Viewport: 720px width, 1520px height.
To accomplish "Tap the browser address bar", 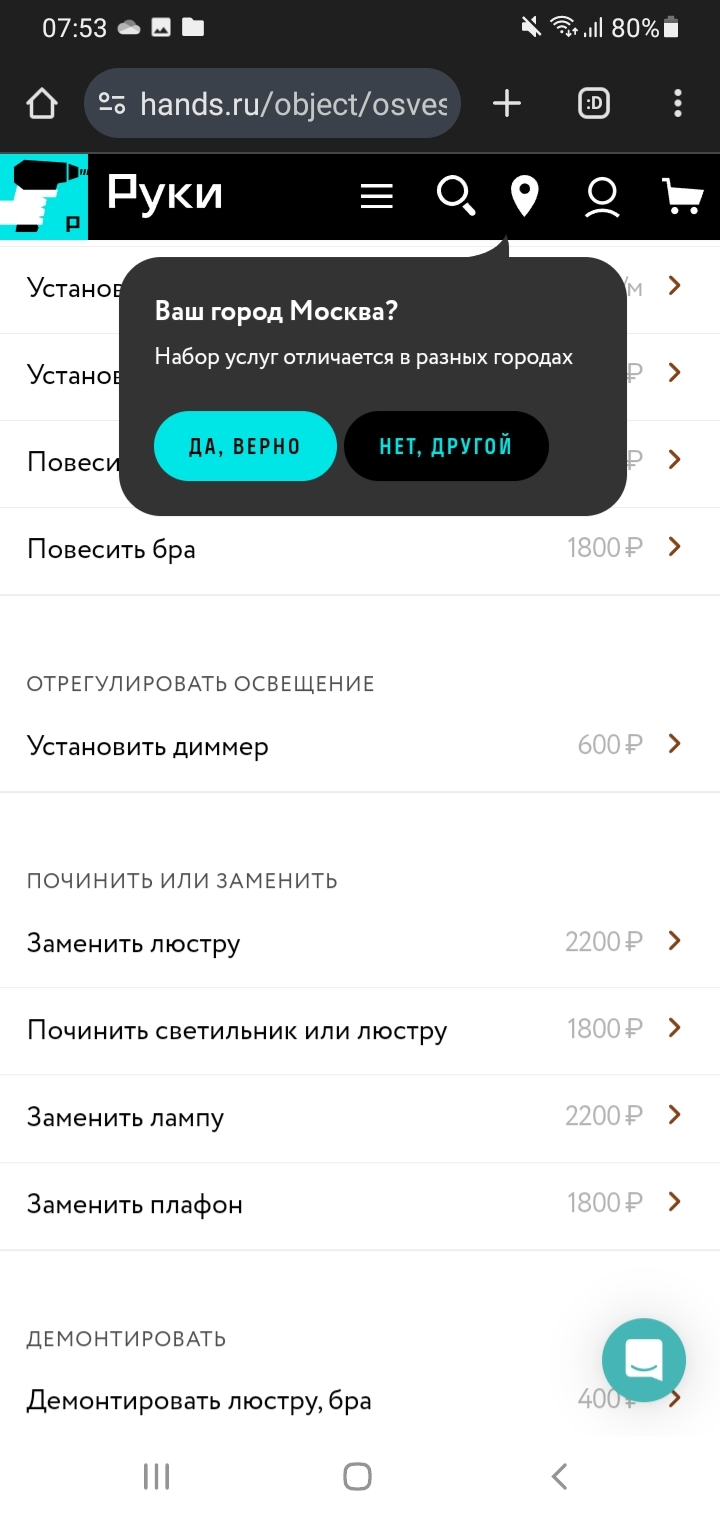I will [290, 103].
